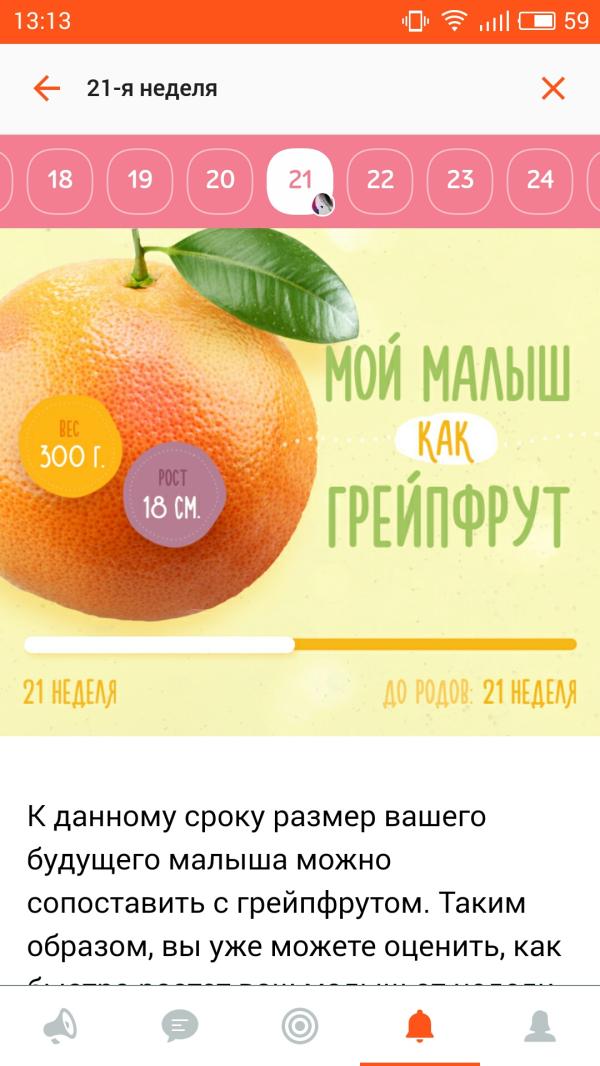Switch to week 20
The height and width of the screenshot is (1066, 600).
220,180
